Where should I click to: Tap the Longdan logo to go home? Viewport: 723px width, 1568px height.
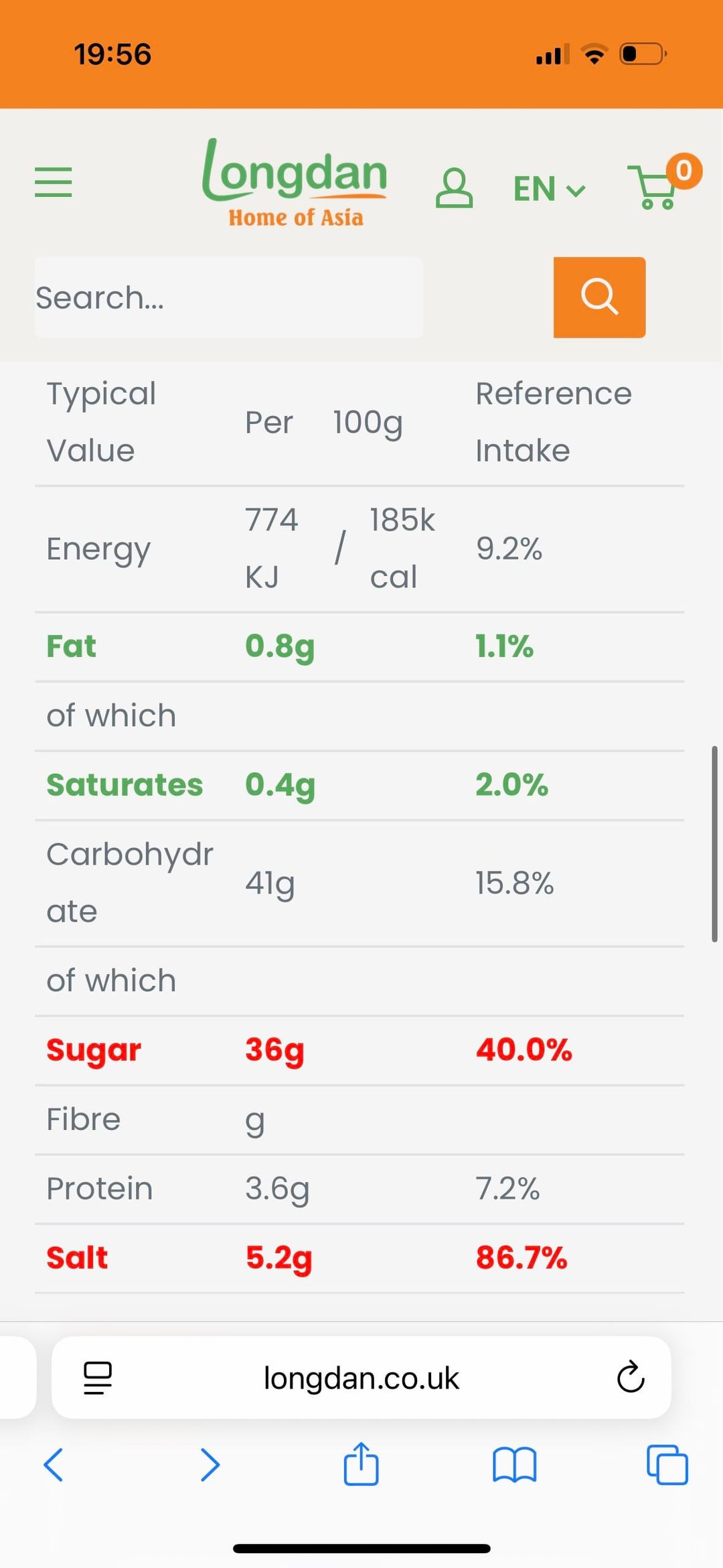(x=295, y=184)
